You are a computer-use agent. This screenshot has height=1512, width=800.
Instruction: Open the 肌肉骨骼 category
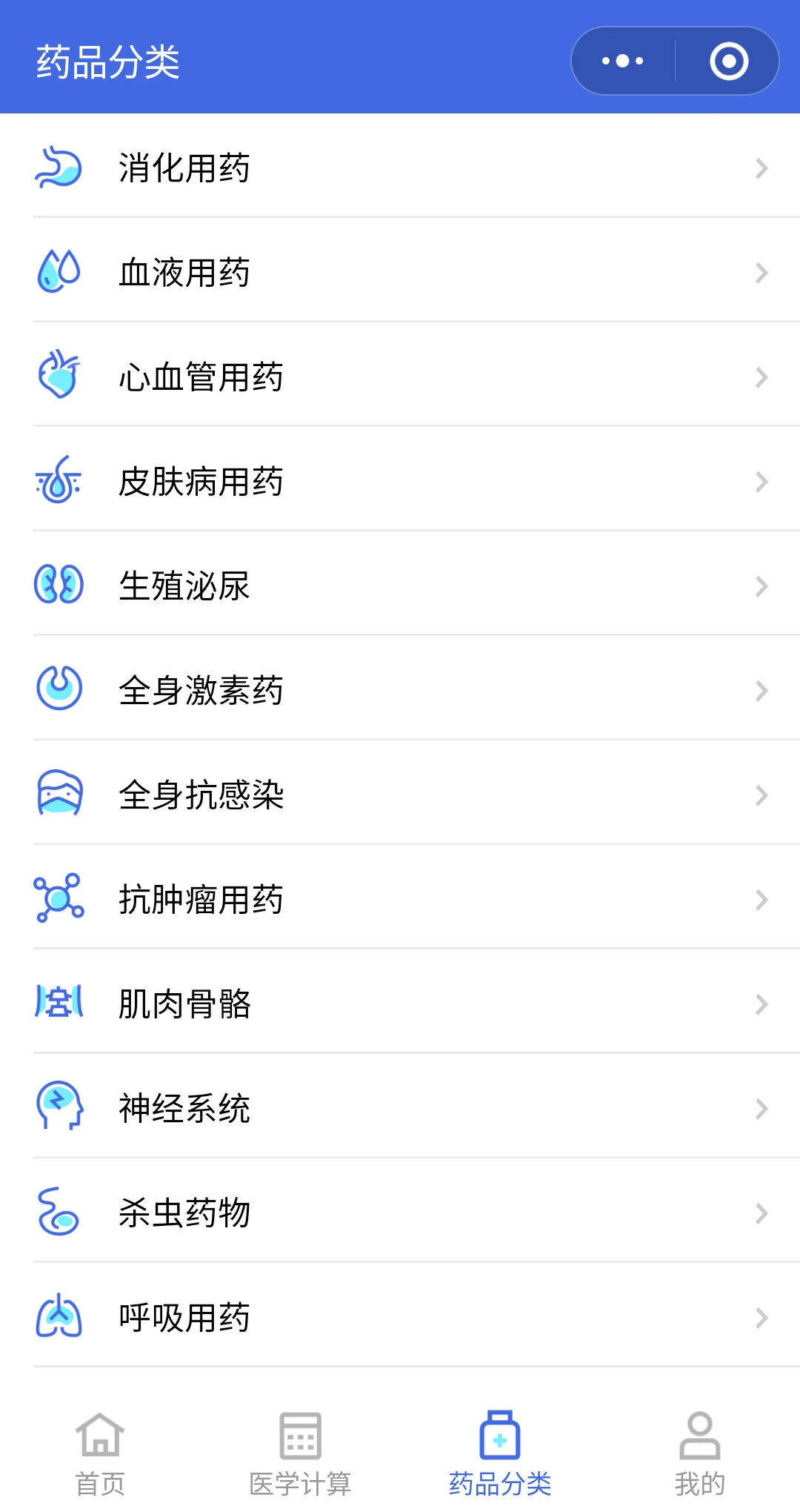click(x=400, y=1004)
